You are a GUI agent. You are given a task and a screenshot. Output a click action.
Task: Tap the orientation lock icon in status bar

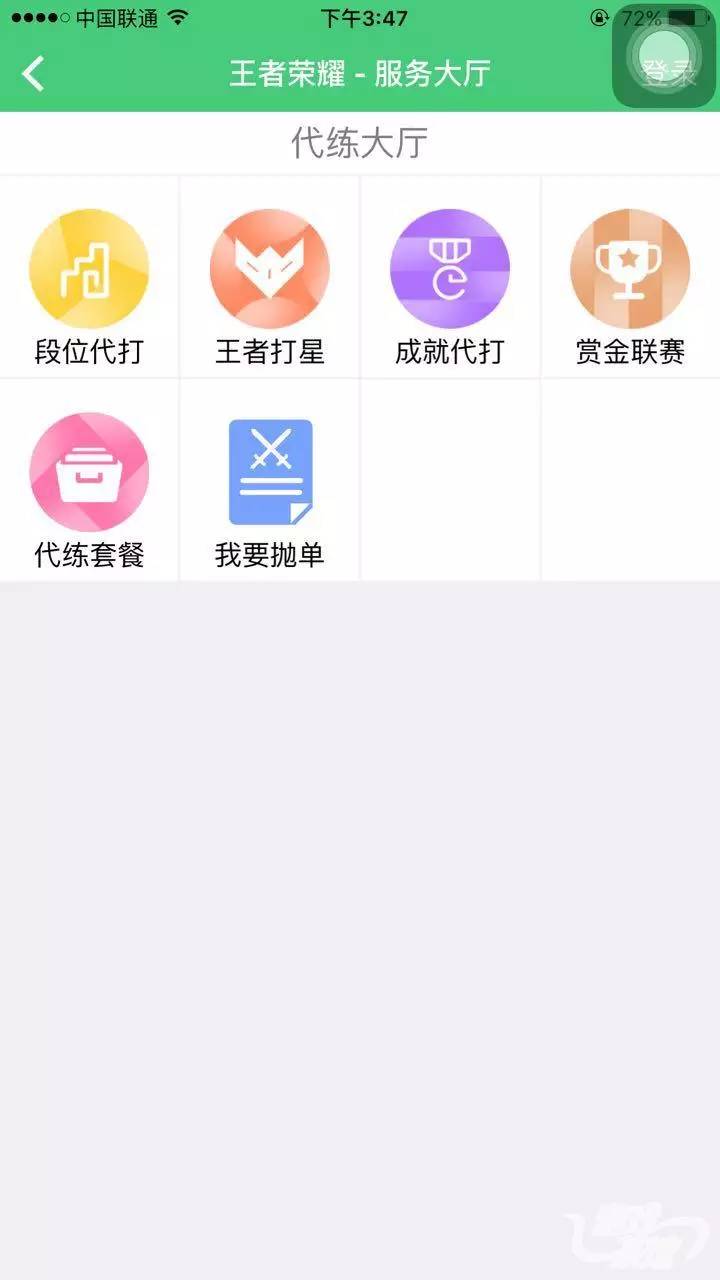[599, 17]
